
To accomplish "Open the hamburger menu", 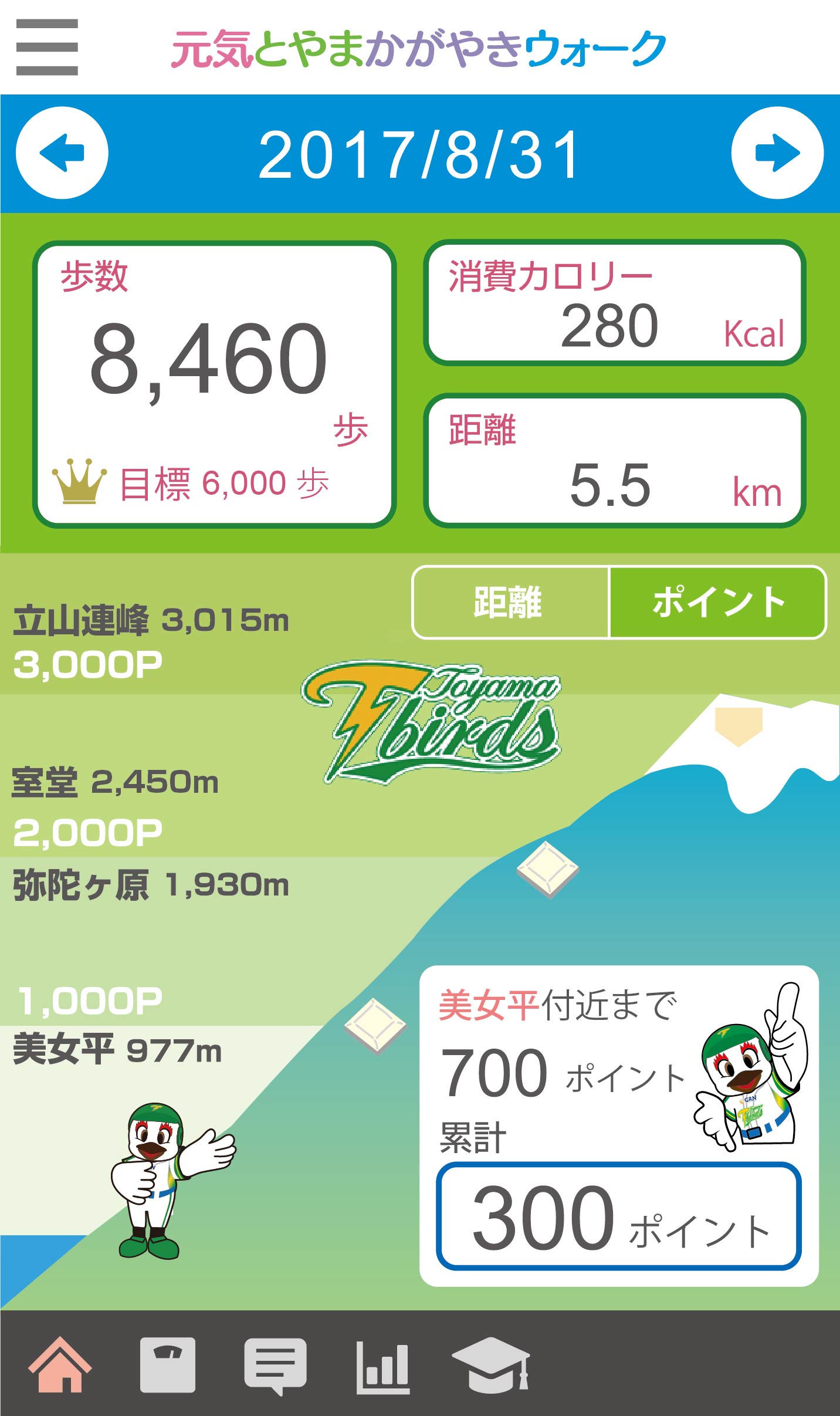I will [x=47, y=47].
